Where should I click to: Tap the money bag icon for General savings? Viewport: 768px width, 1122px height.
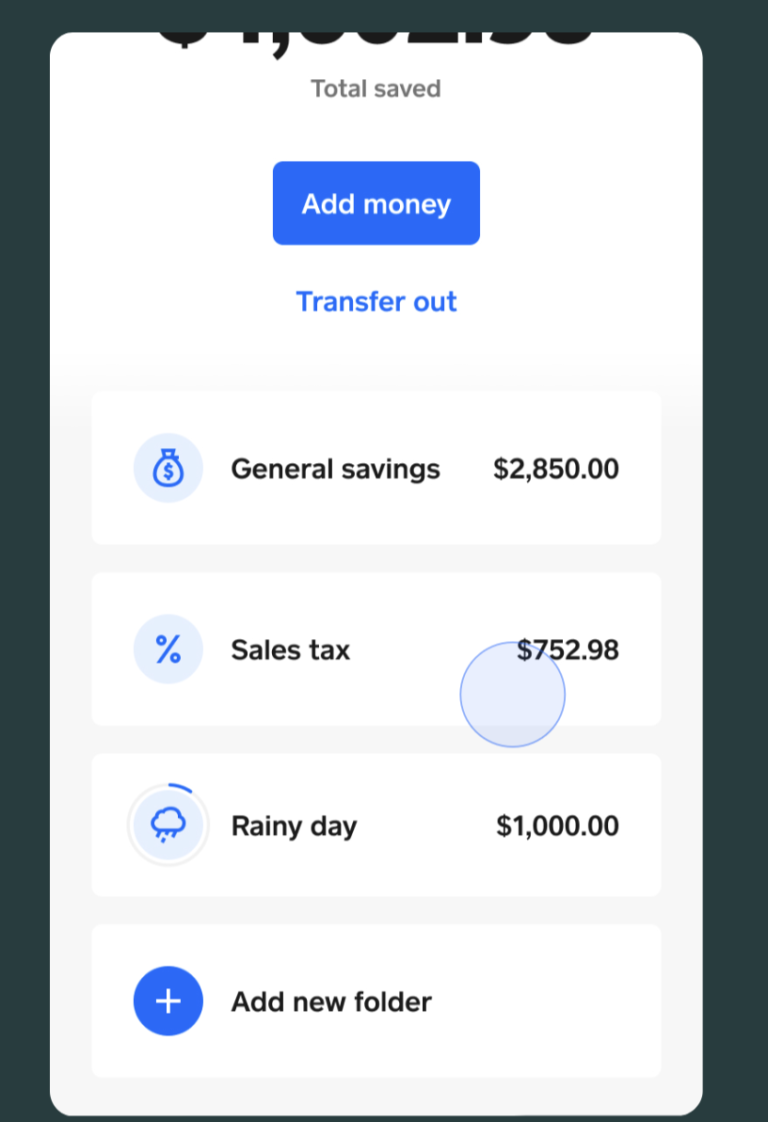168,467
